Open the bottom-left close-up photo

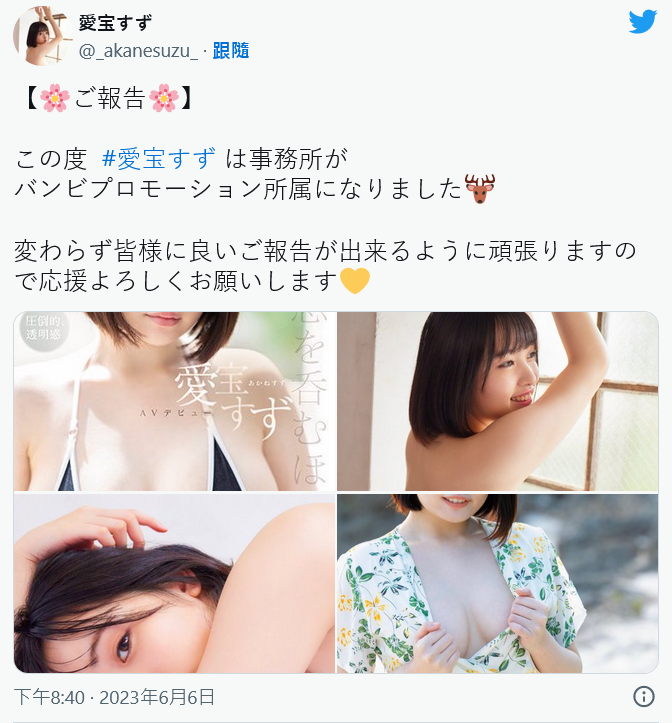pyautogui.click(x=174, y=583)
